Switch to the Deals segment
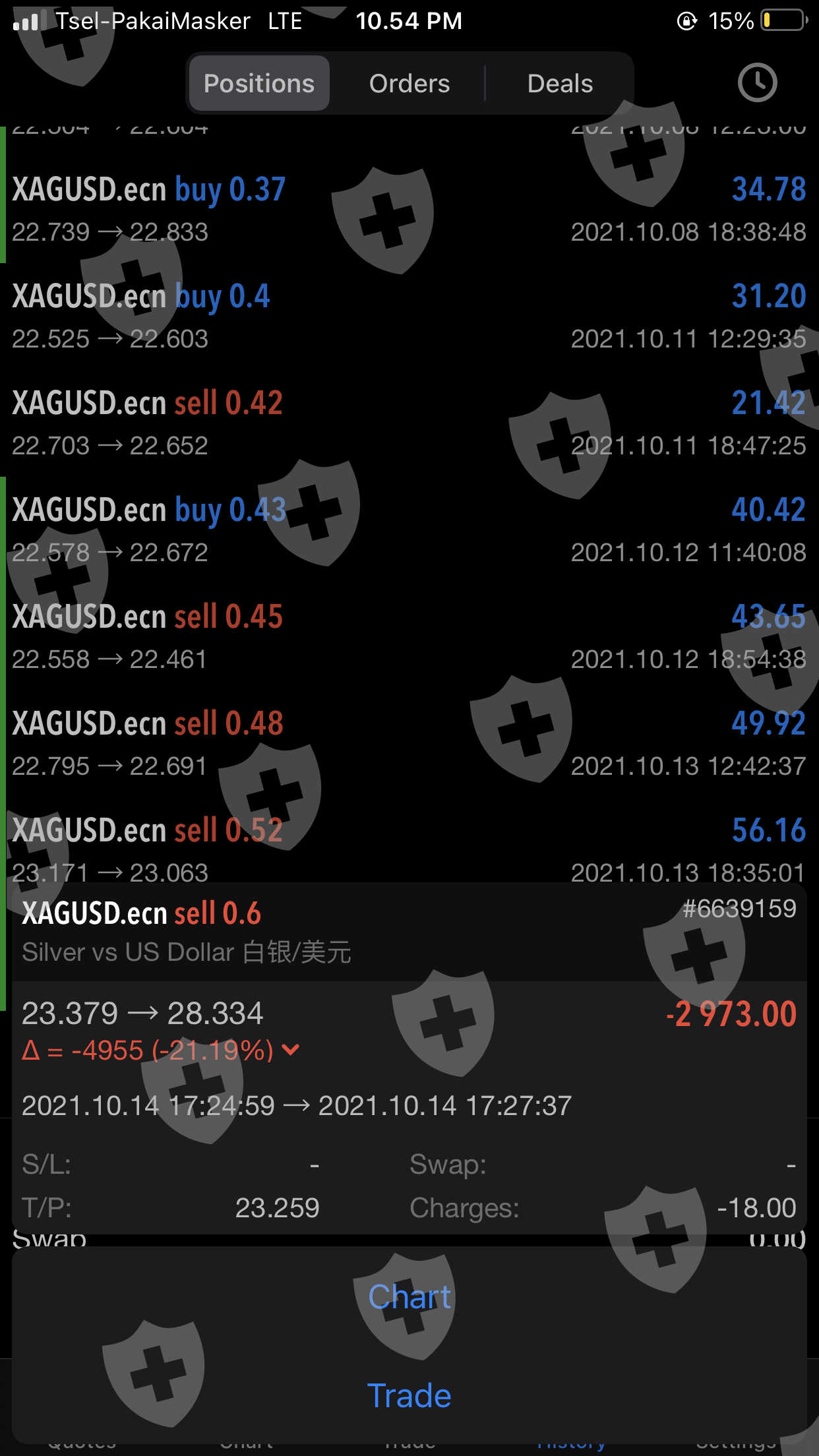The height and width of the screenshot is (1456, 819). [x=560, y=84]
